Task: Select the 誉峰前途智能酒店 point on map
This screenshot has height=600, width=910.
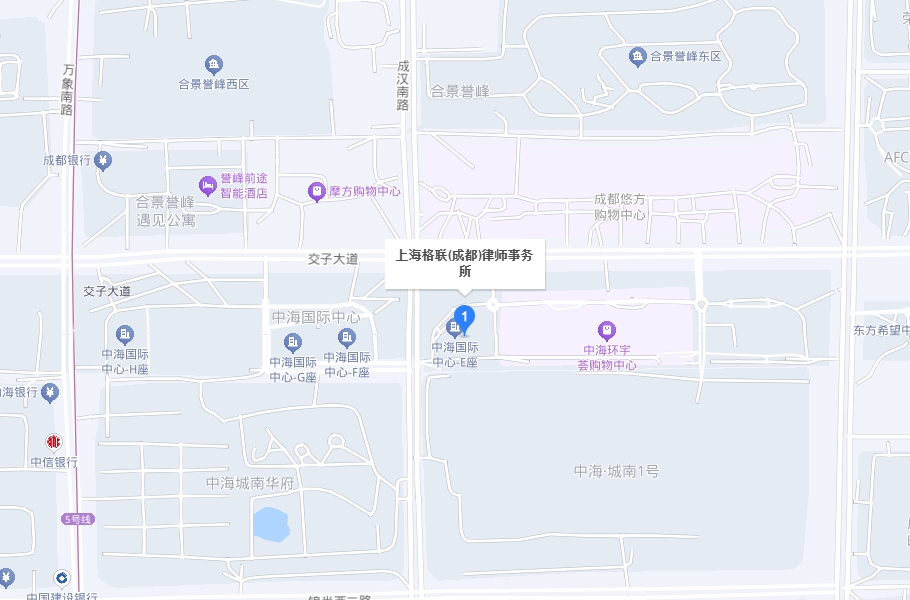Action: 207,184
